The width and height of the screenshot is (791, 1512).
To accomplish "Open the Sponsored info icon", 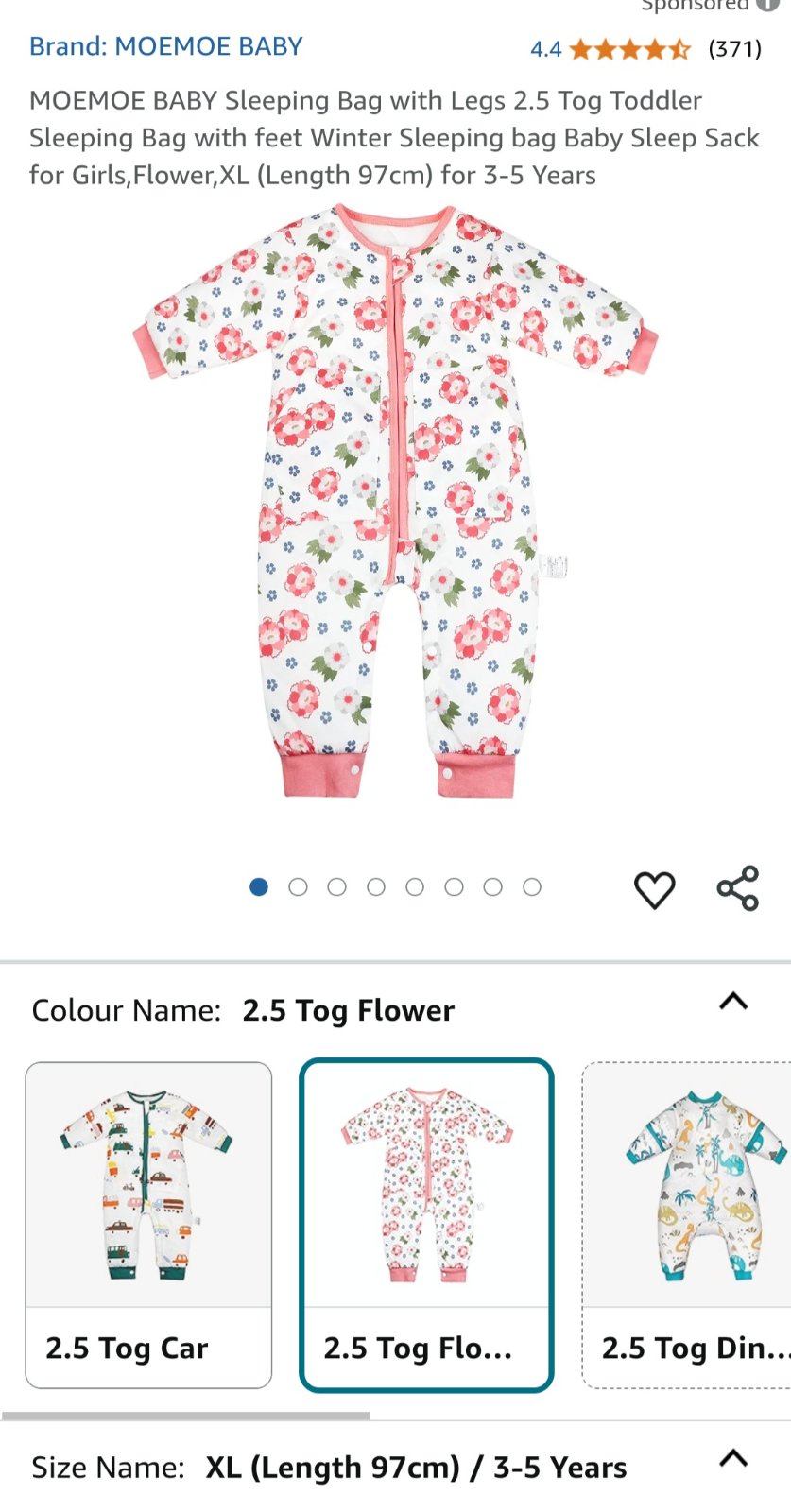I will (x=767, y=5).
